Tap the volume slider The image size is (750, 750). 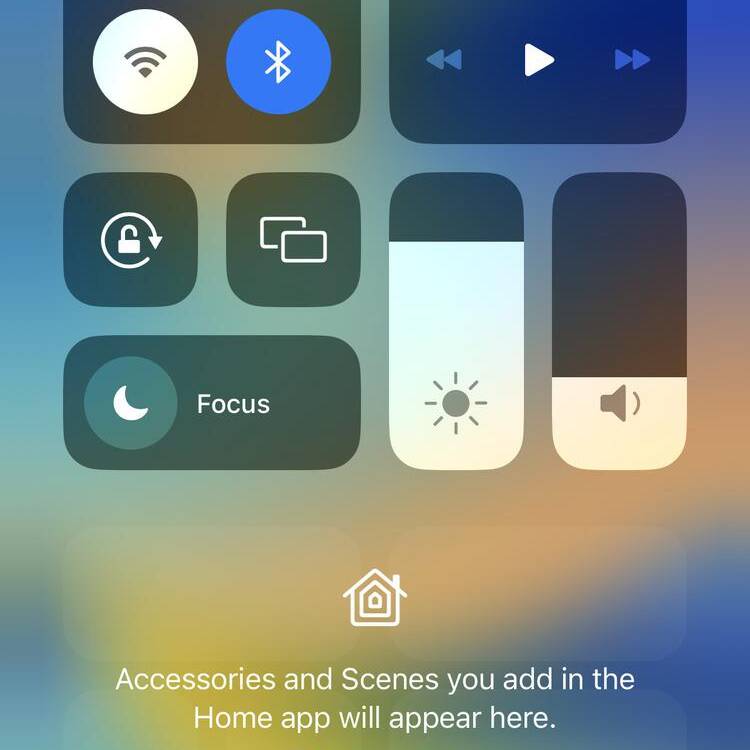click(619, 321)
